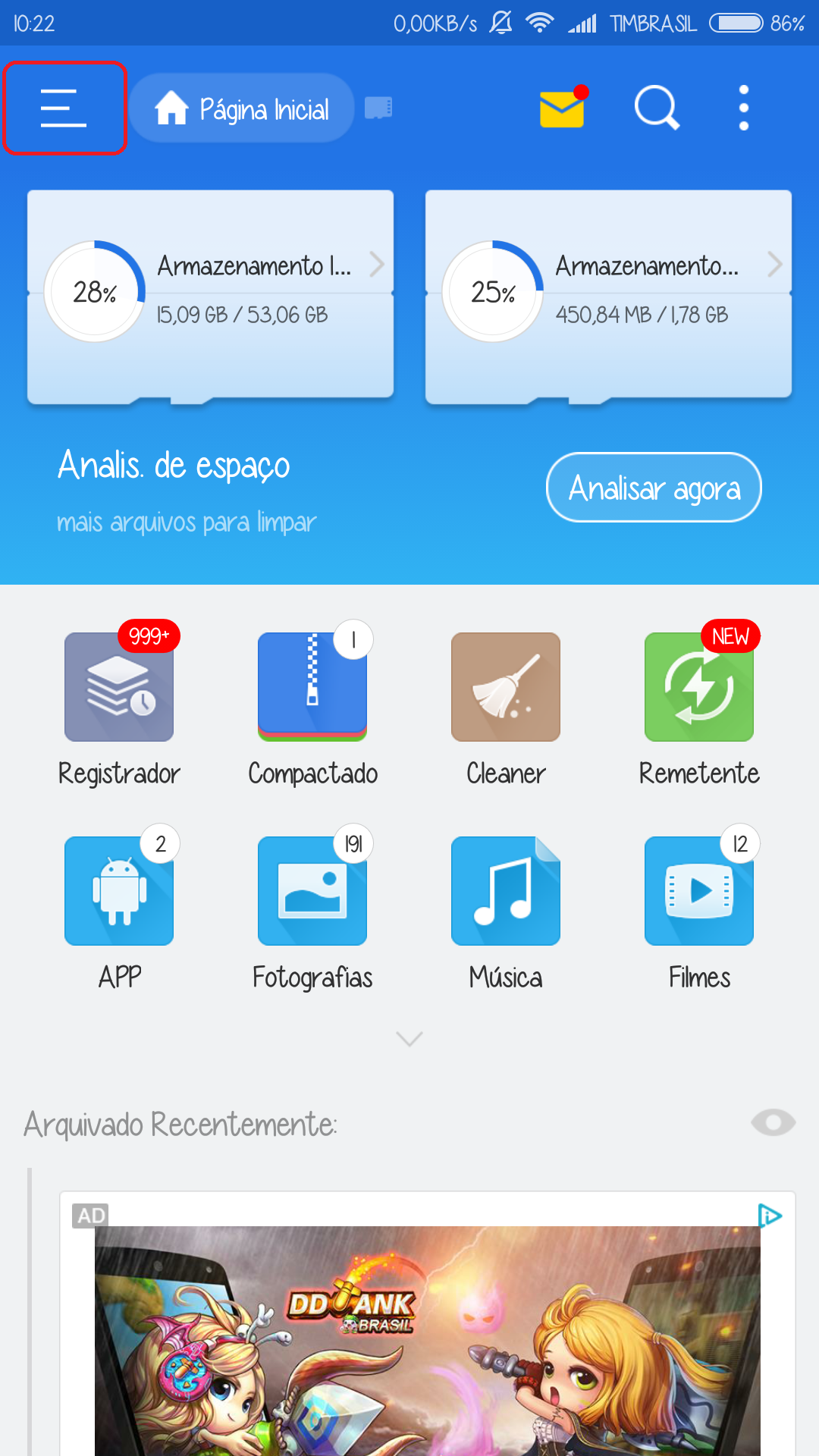This screenshot has width=819, height=1456.
Task: Launch the Cleaner tool
Action: pos(506,688)
